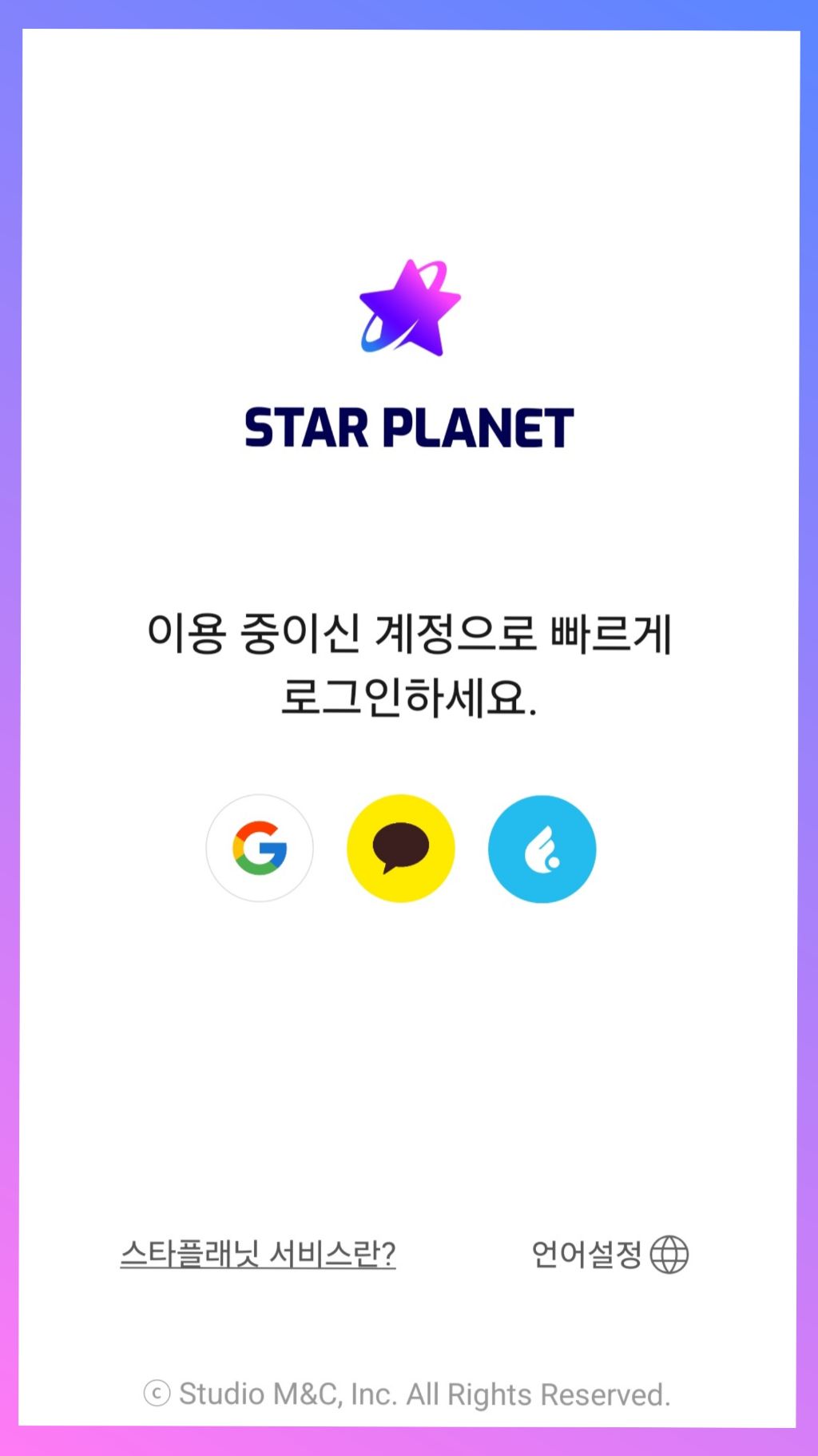The height and width of the screenshot is (1456, 818).
Task: Open the 스타플래닛 서비스란? link
Action: [x=258, y=1254]
